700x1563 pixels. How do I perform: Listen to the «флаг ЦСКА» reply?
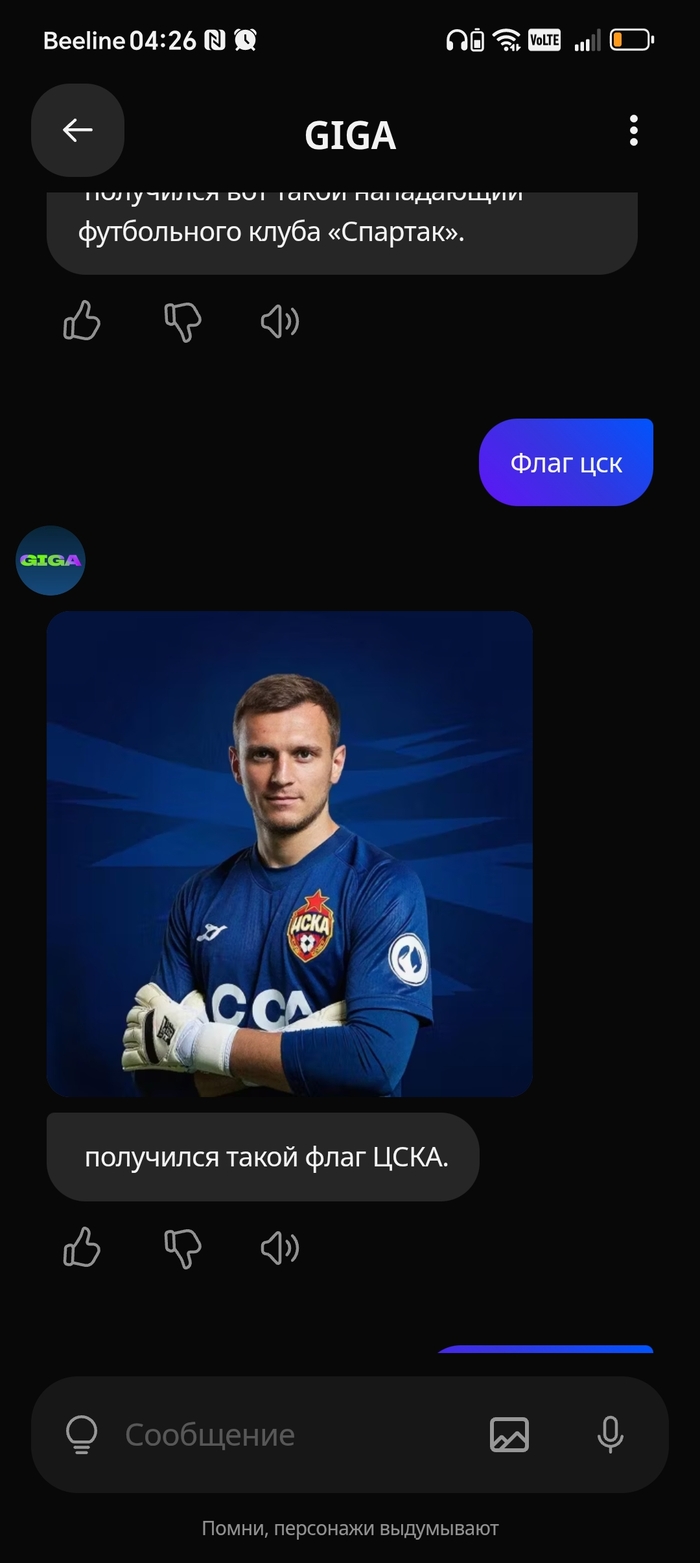[x=279, y=1248]
